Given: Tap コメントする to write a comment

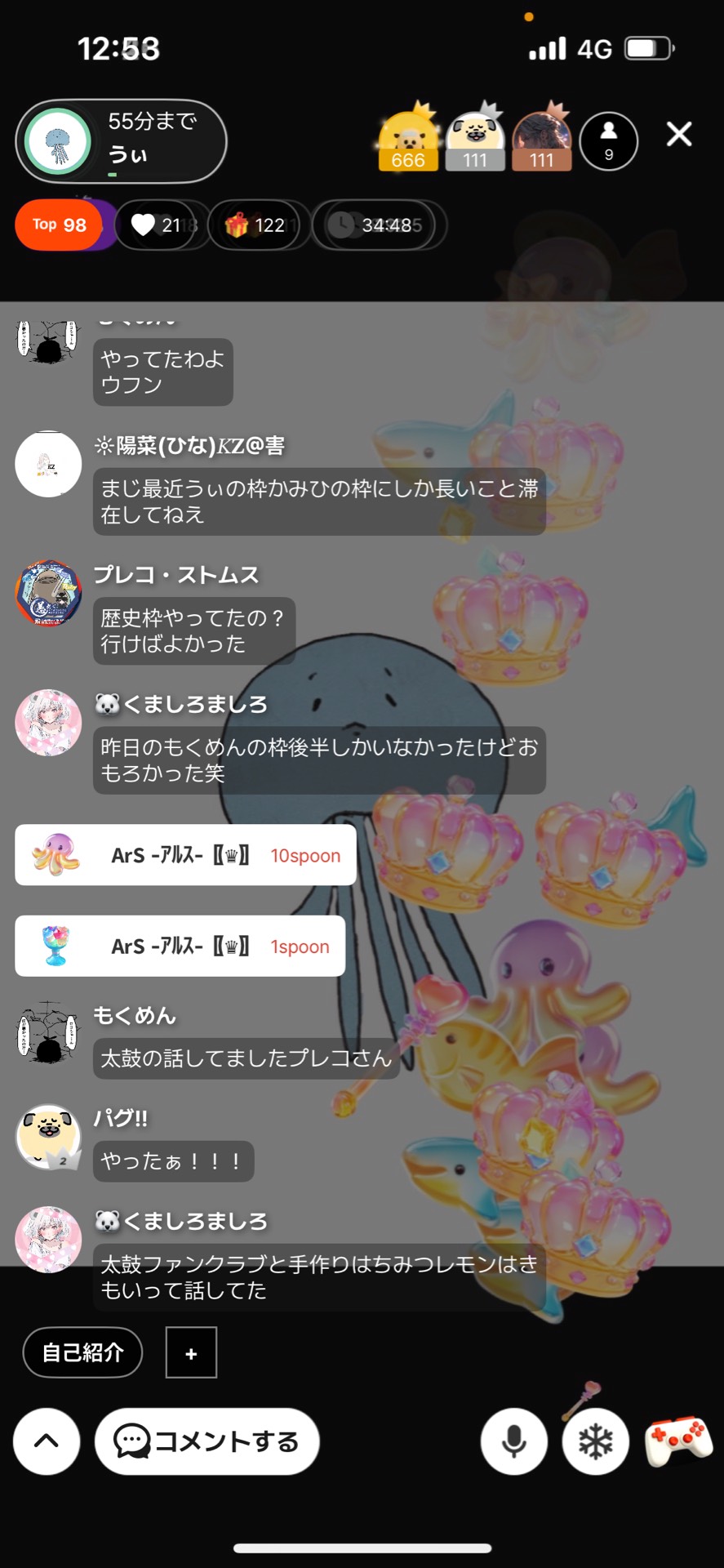Looking at the screenshot, I should tap(207, 1441).
